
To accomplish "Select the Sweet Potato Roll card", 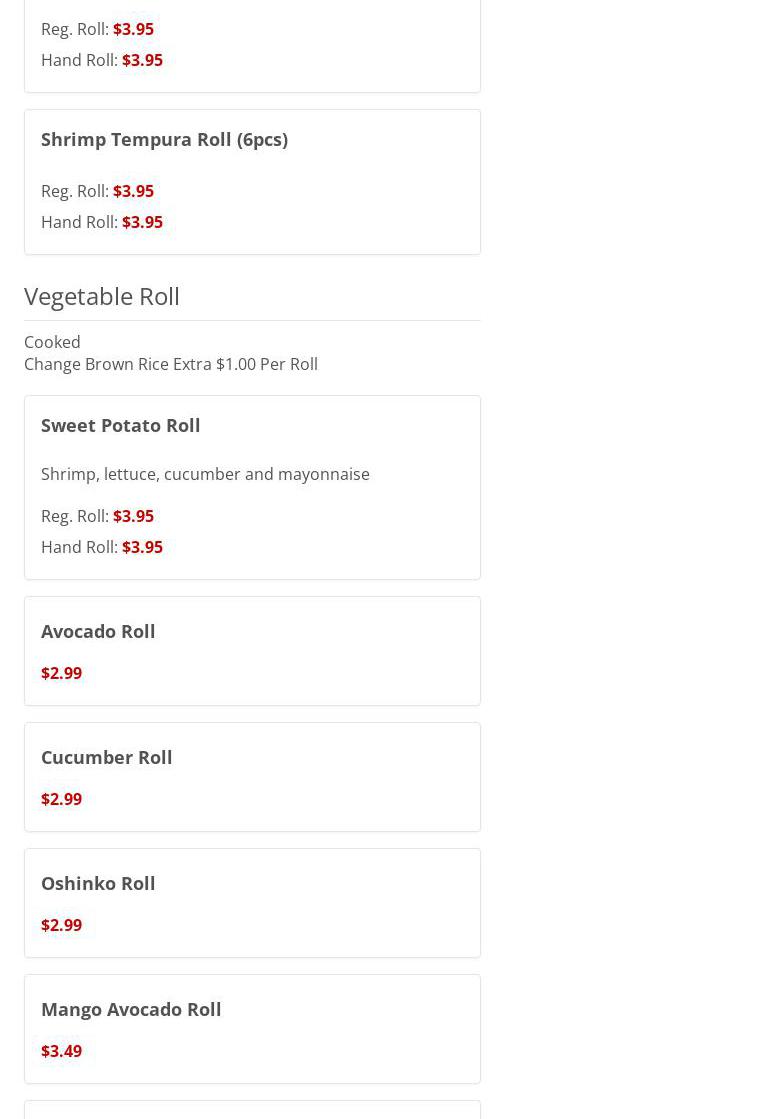I will (120, 426).
